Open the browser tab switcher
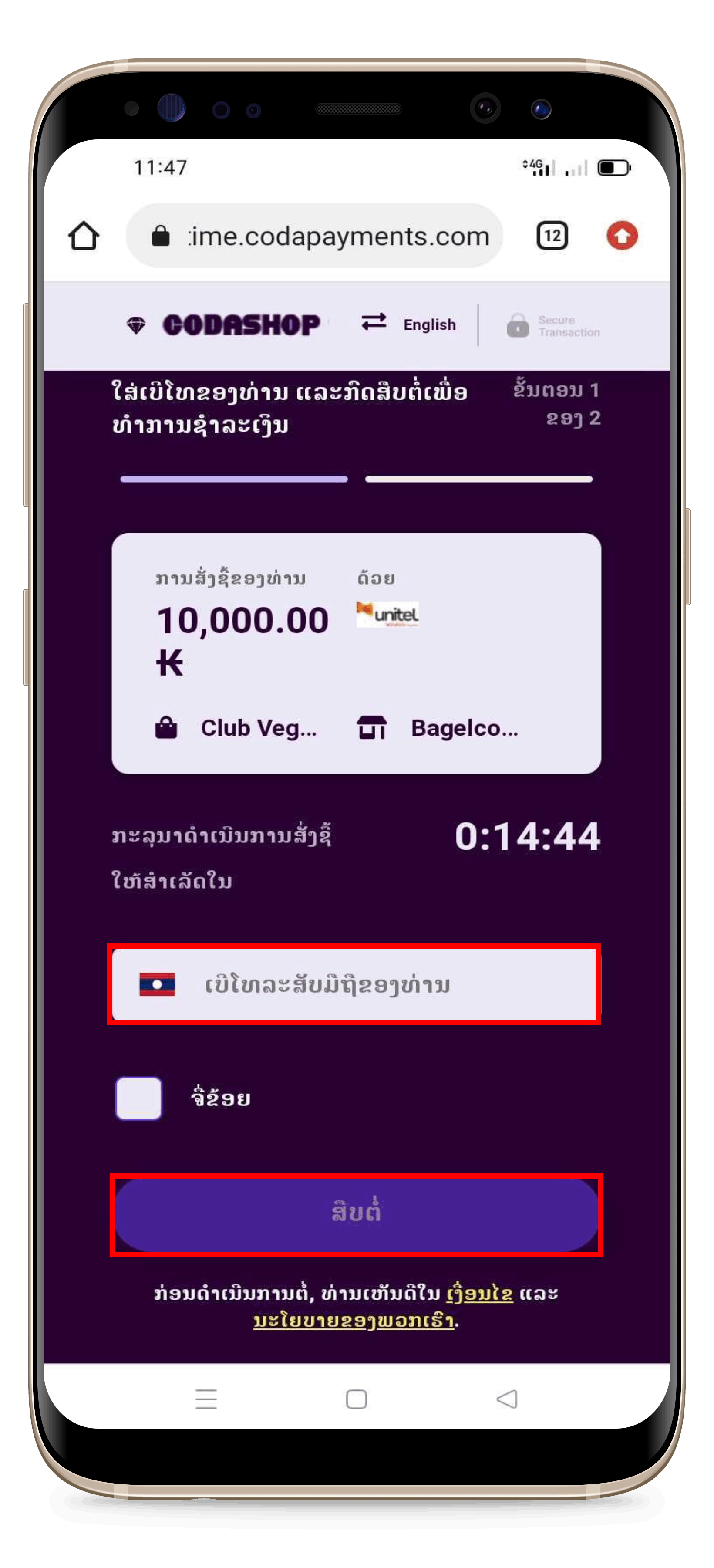 coord(552,236)
